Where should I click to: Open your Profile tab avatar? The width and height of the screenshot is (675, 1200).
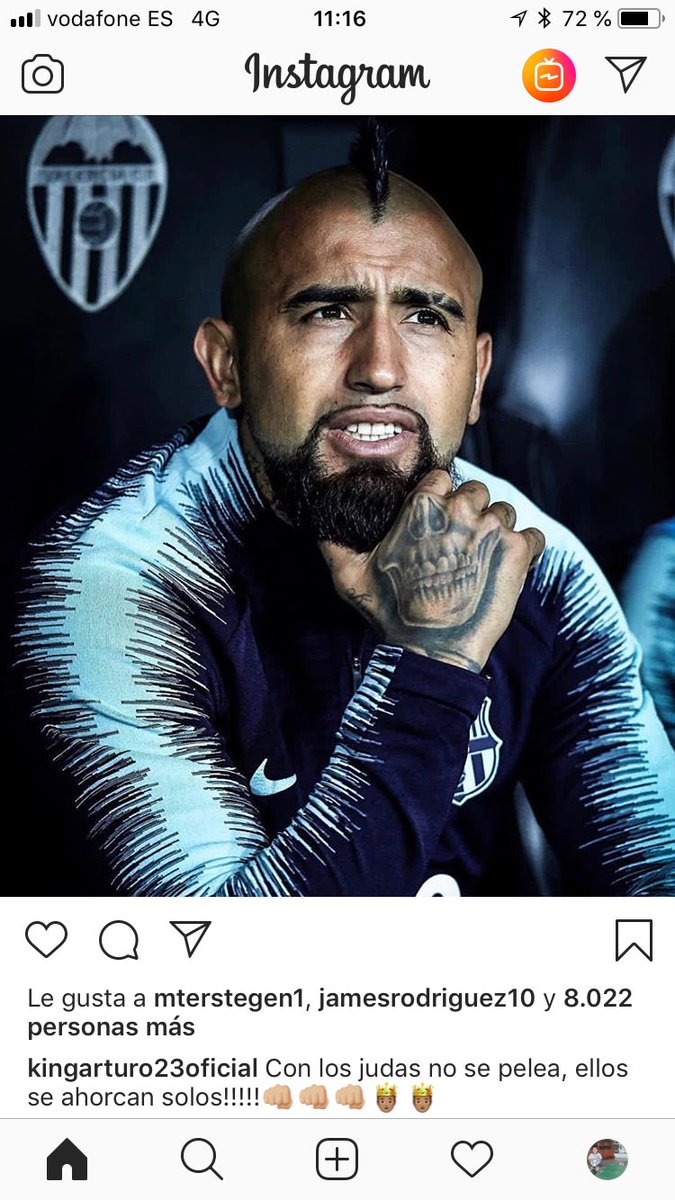(607, 1160)
